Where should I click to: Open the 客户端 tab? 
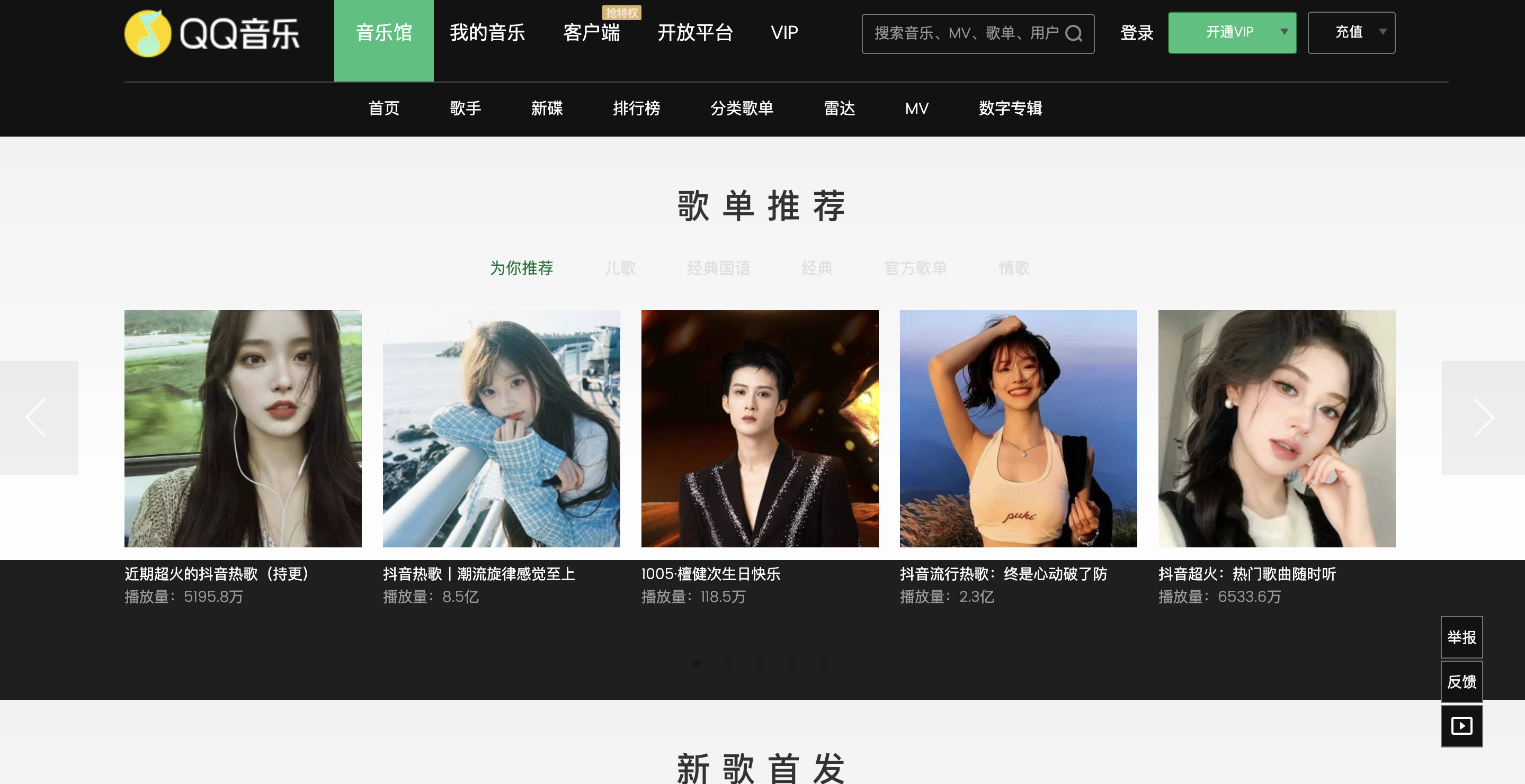pyautogui.click(x=591, y=32)
